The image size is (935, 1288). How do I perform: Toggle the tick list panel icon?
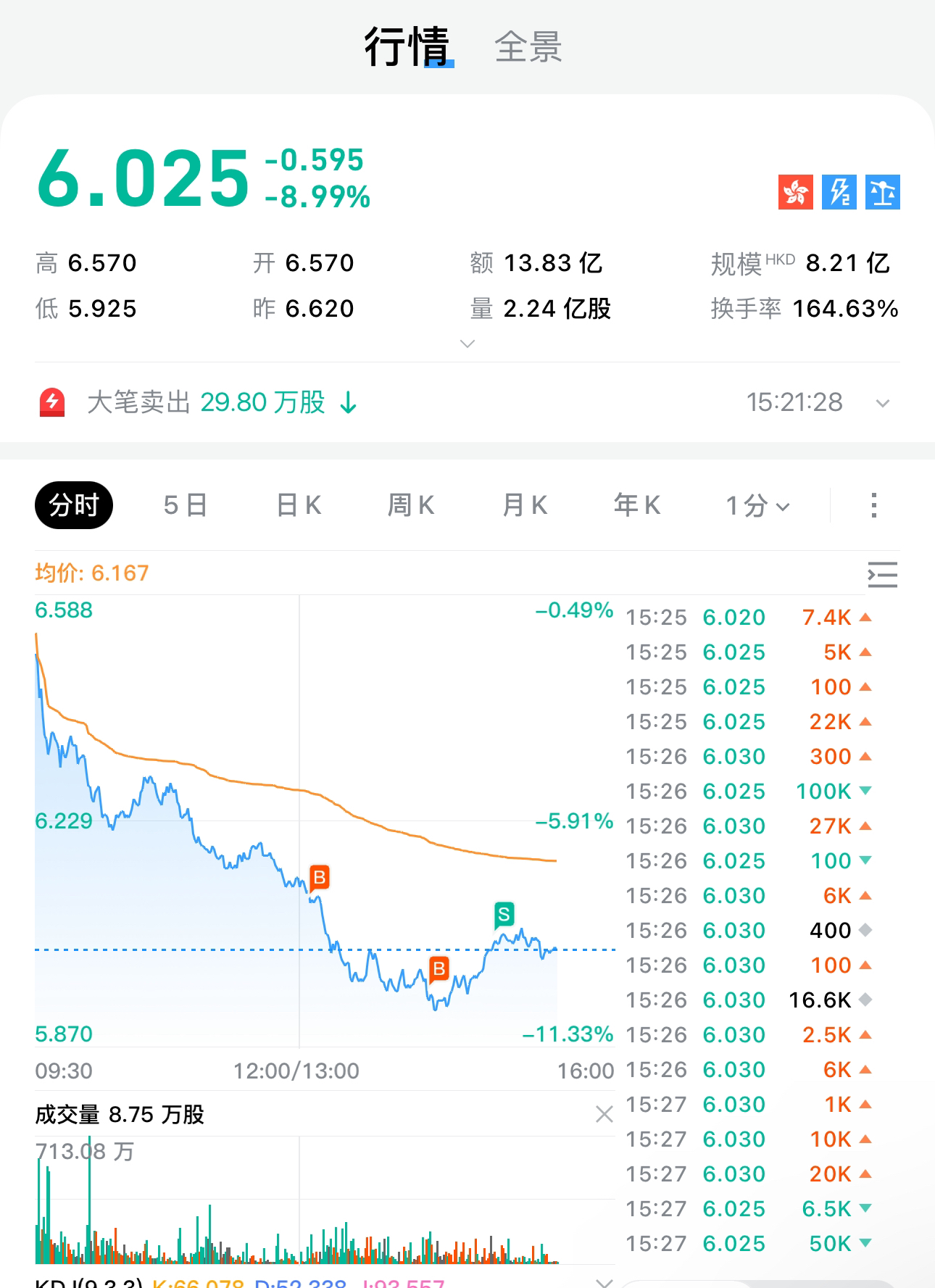pos(882,575)
